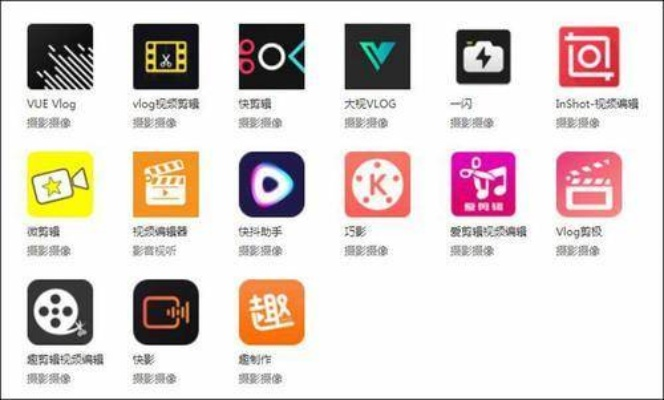Image resolution: width=664 pixels, height=400 pixels.
Task: Open the 一闪 app tile
Action: pyautogui.click(x=483, y=57)
